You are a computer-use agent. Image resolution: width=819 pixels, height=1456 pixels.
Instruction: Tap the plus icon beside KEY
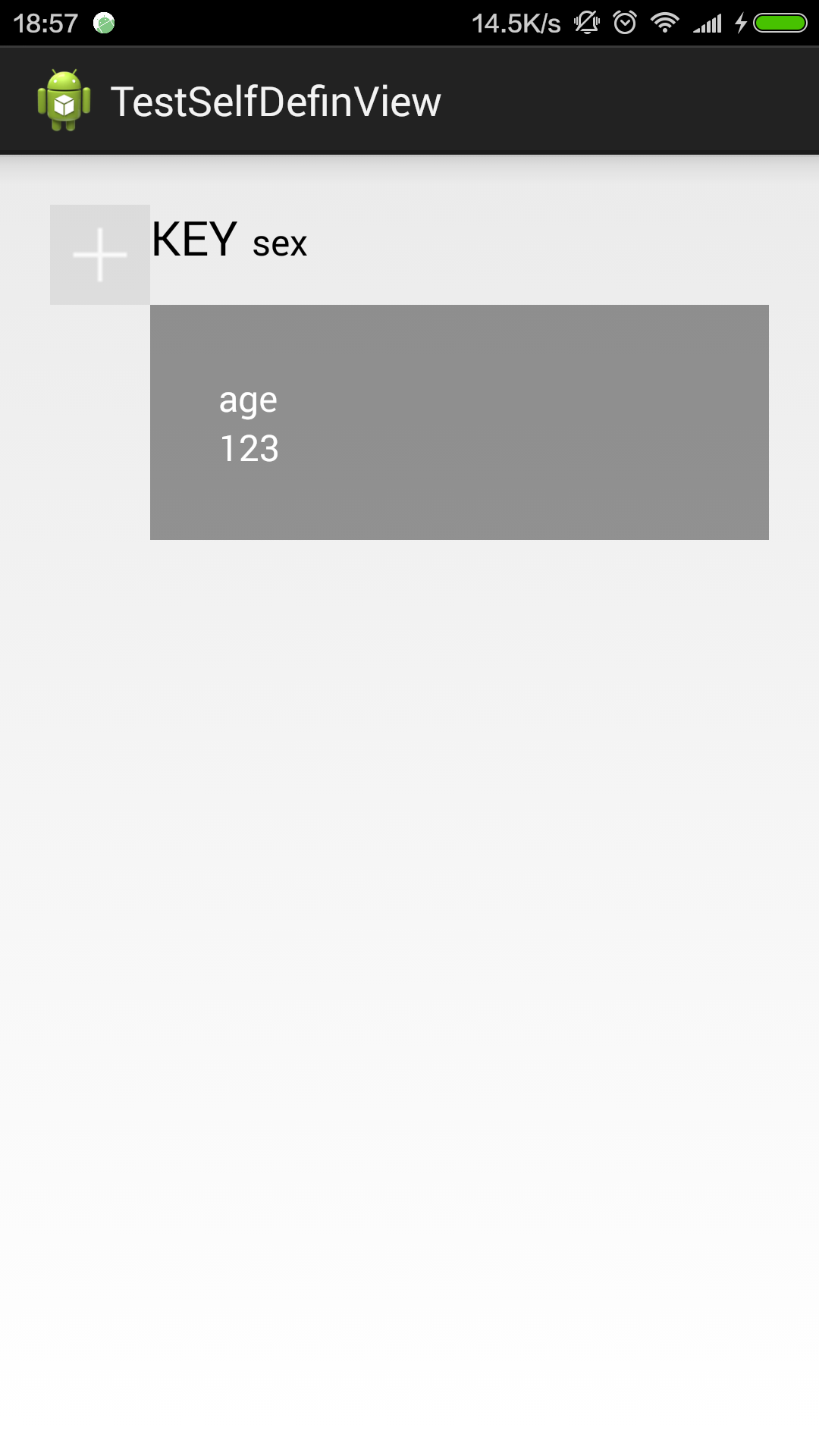[x=100, y=255]
